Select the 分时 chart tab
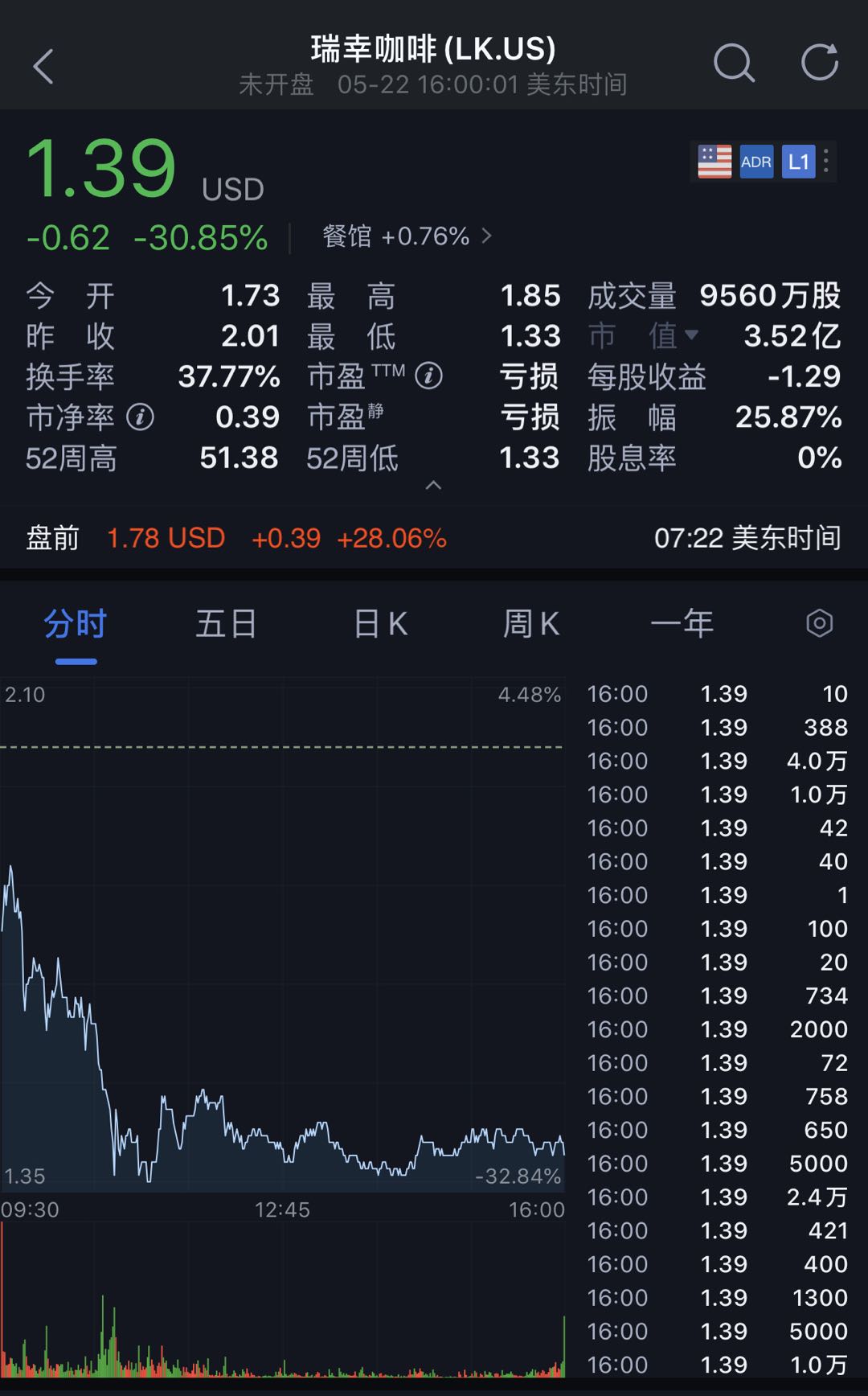The height and width of the screenshot is (1396, 868). click(x=76, y=624)
